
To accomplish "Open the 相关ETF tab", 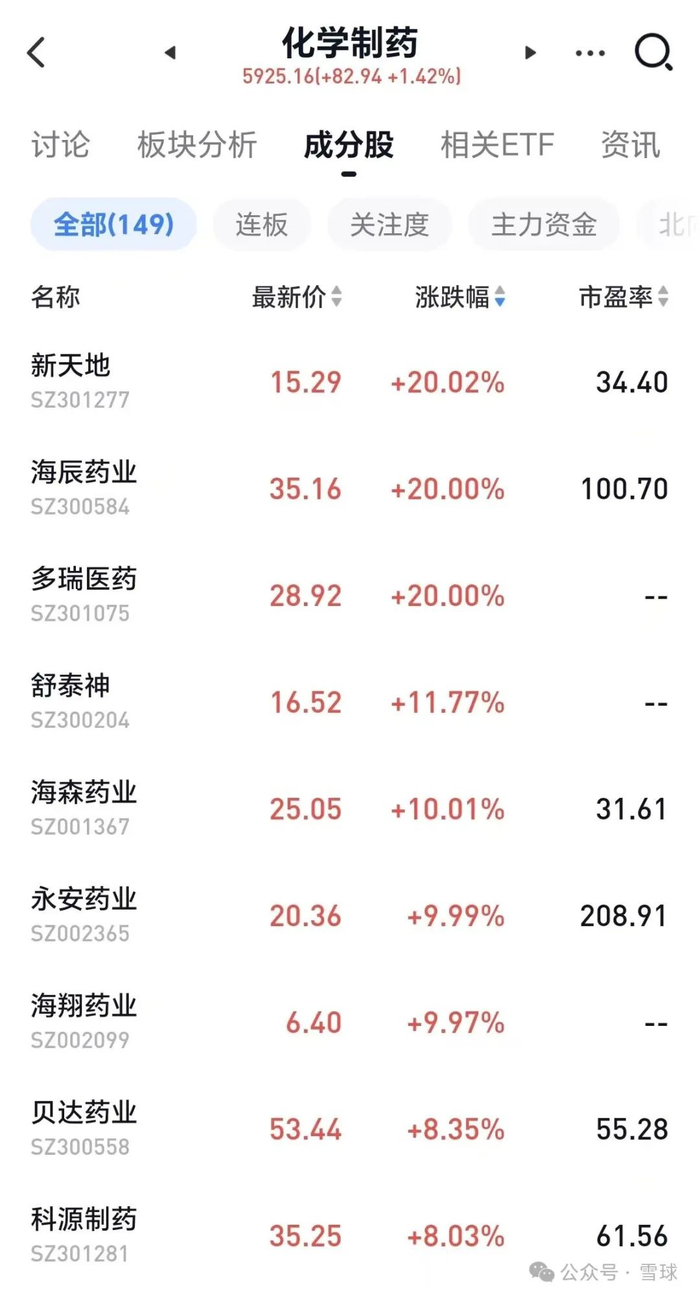I will pyautogui.click(x=497, y=145).
